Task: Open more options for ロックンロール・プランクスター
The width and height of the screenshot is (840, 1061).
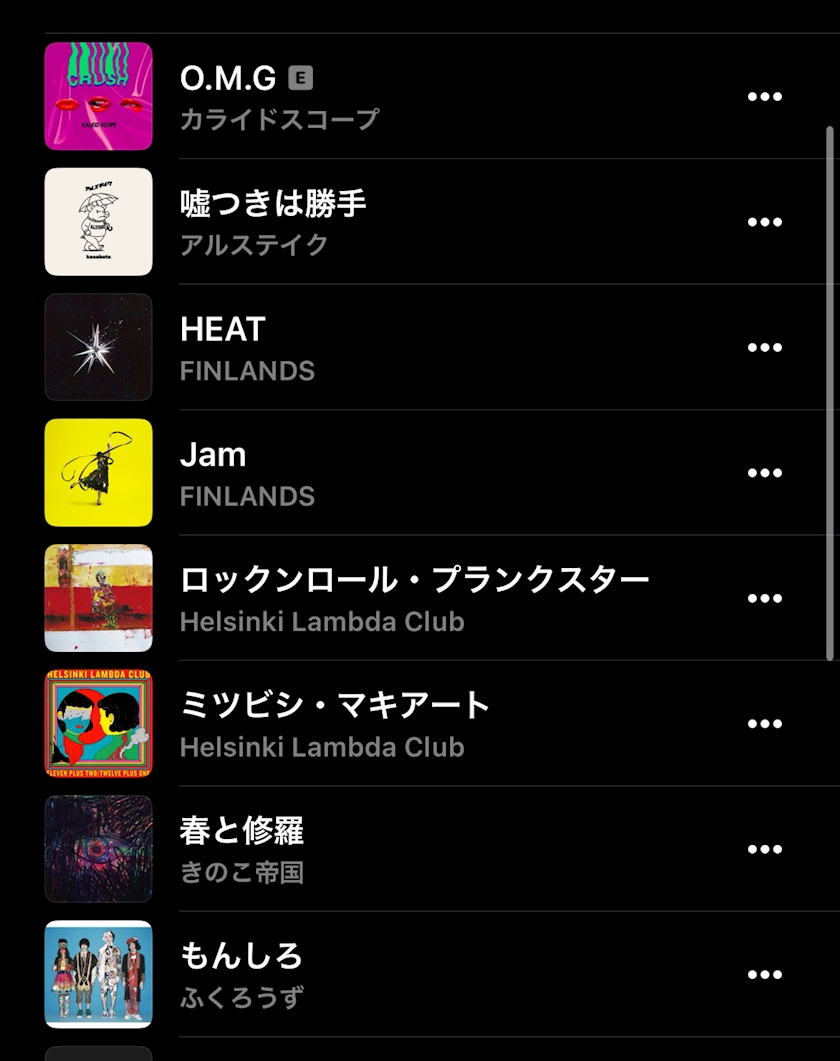Action: [x=765, y=598]
